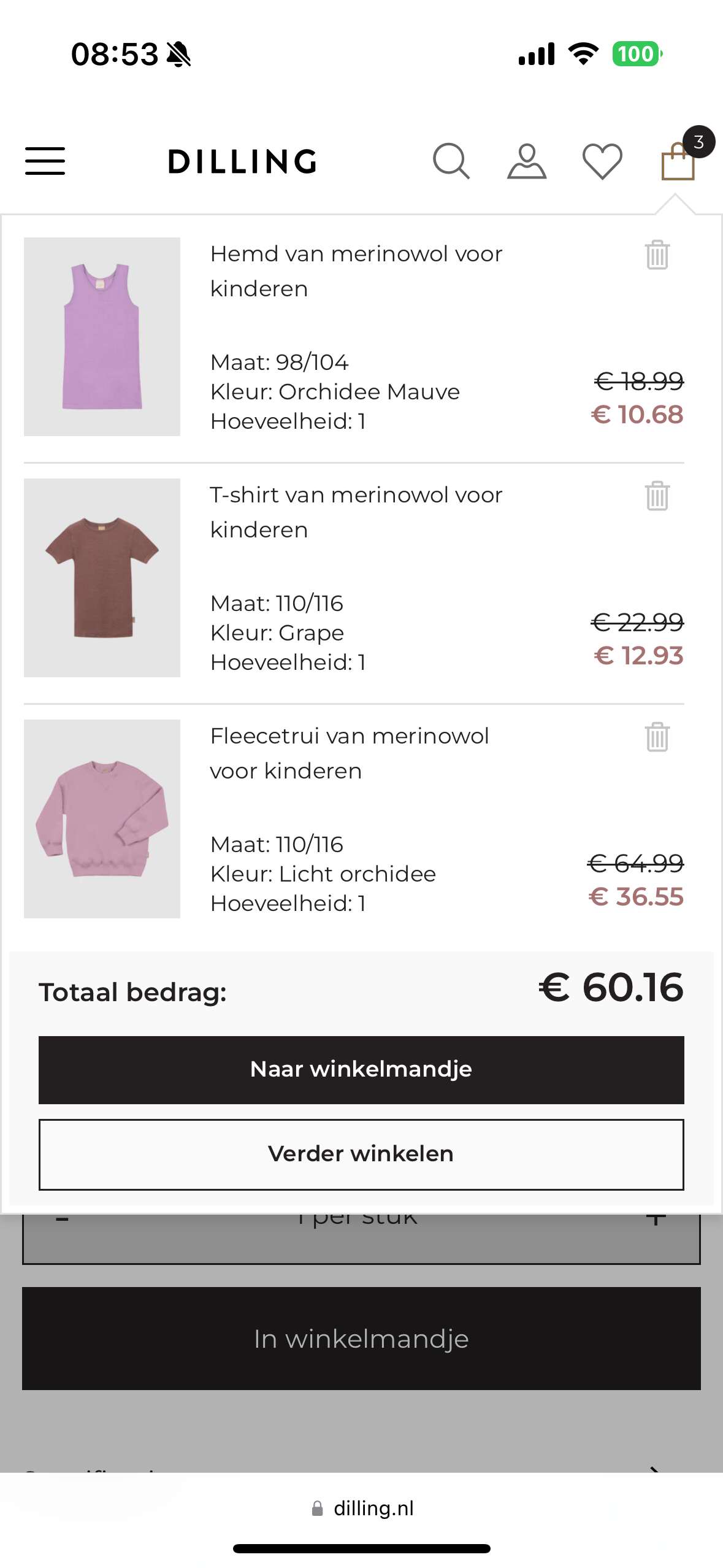Screen dimensions: 723x1568
Task: Delete Hemd van merinowol from cart
Action: tap(657, 254)
